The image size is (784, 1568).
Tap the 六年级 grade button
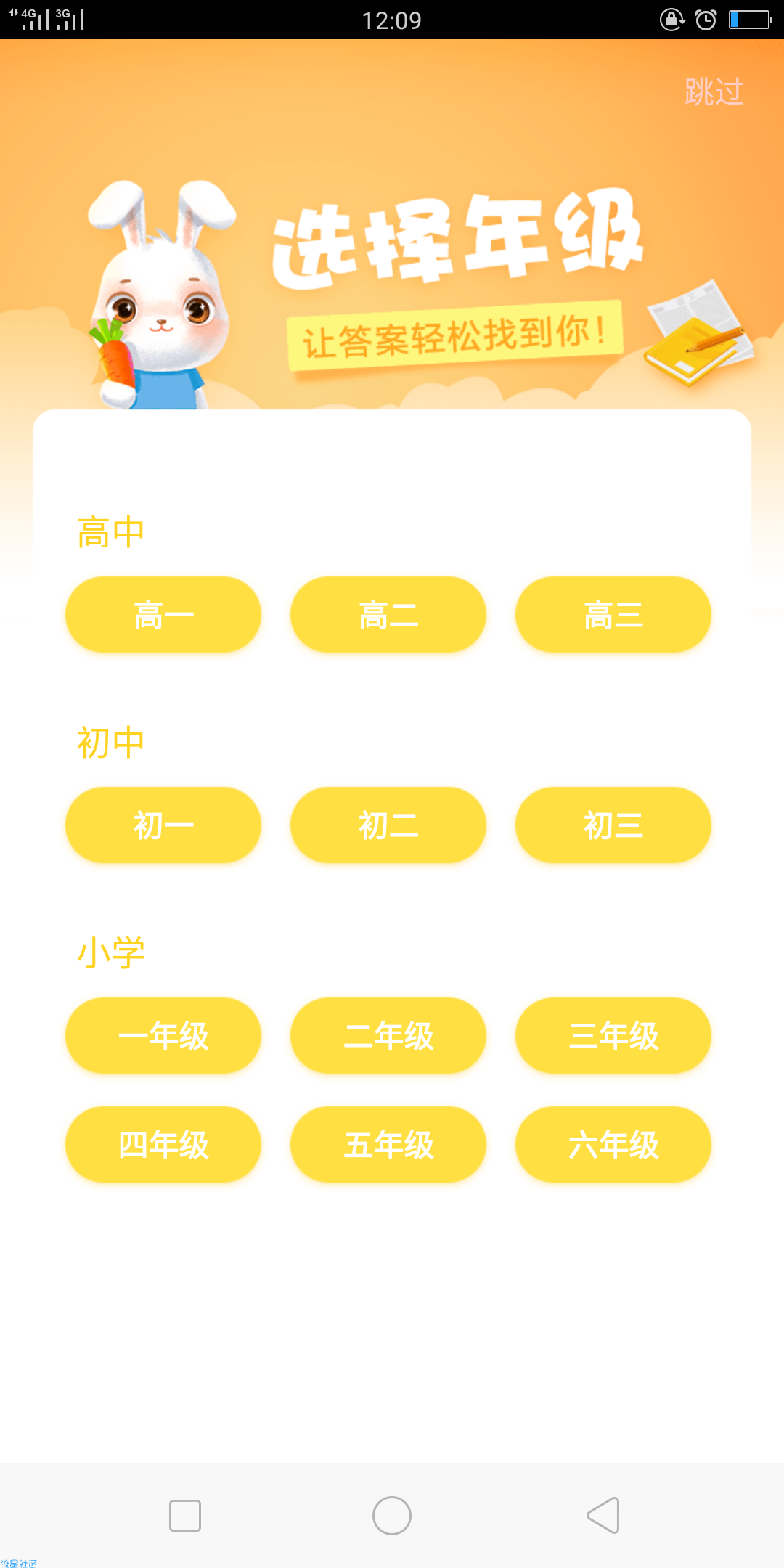tap(613, 1145)
